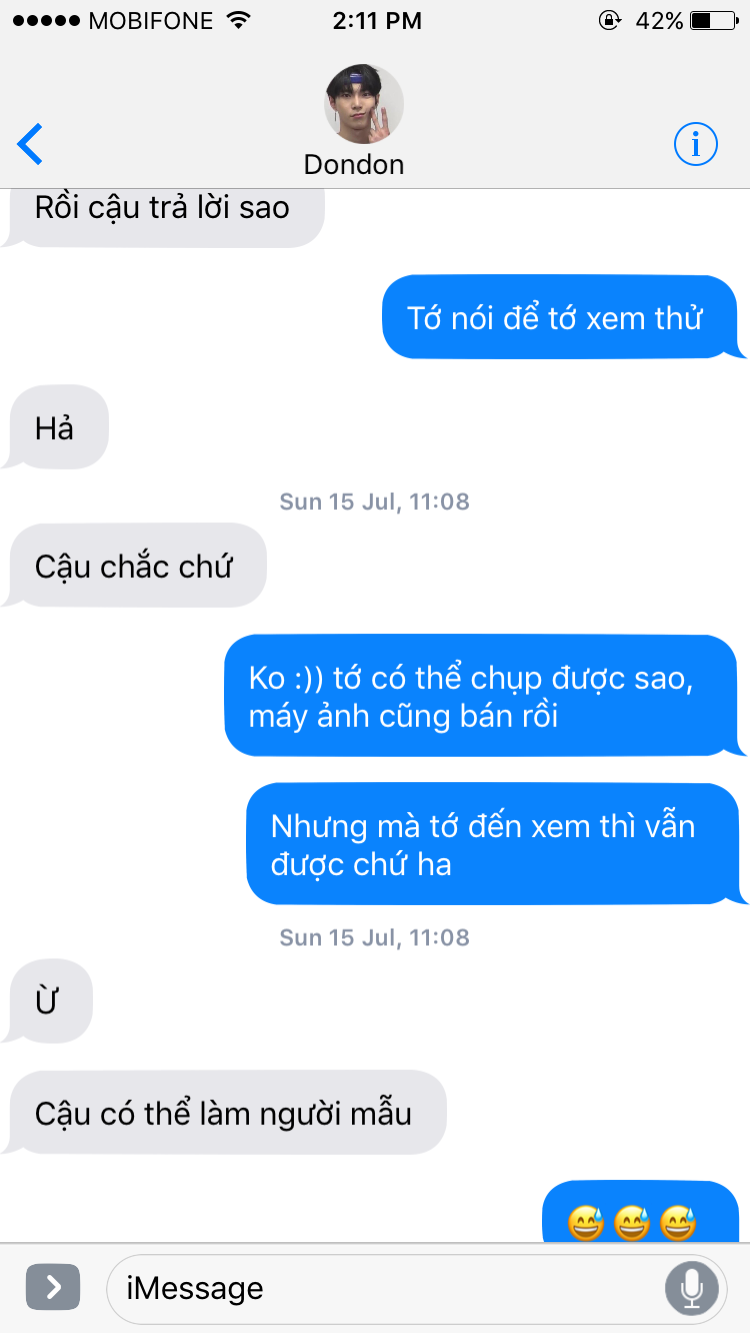Tap the microphone to record audio
This screenshot has width=750, height=1334.
tap(691, 1288)
